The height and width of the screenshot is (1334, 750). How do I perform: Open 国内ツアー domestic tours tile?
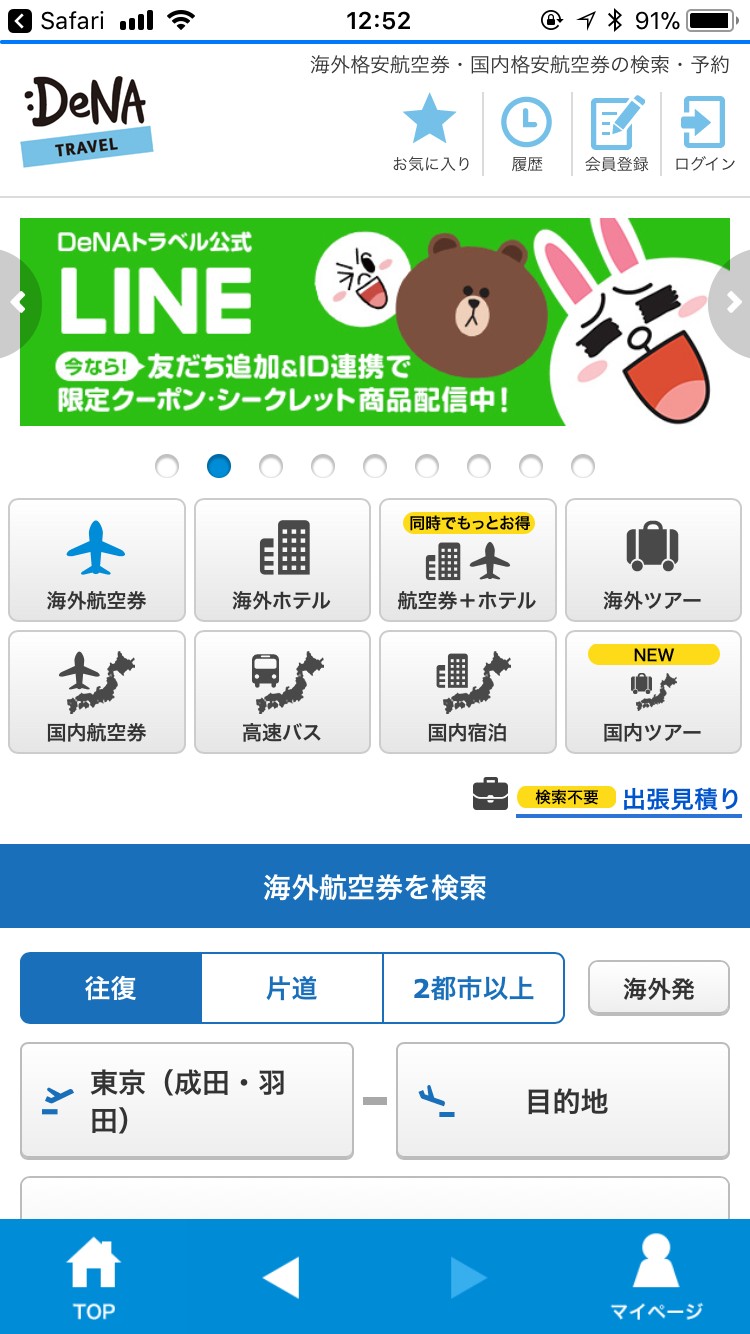pyautogui.click(x=653, y=692)
